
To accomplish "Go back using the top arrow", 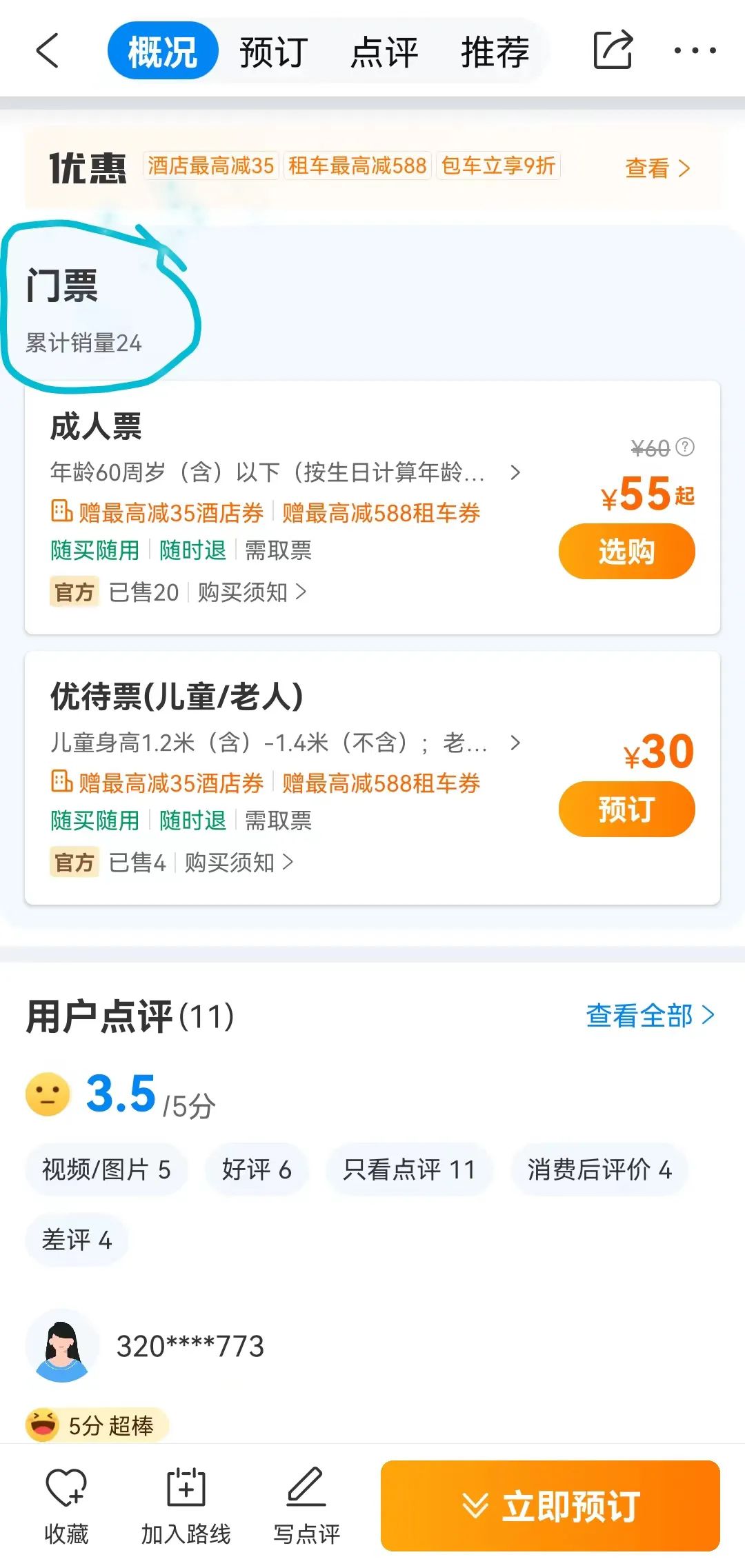I will 47,51.
